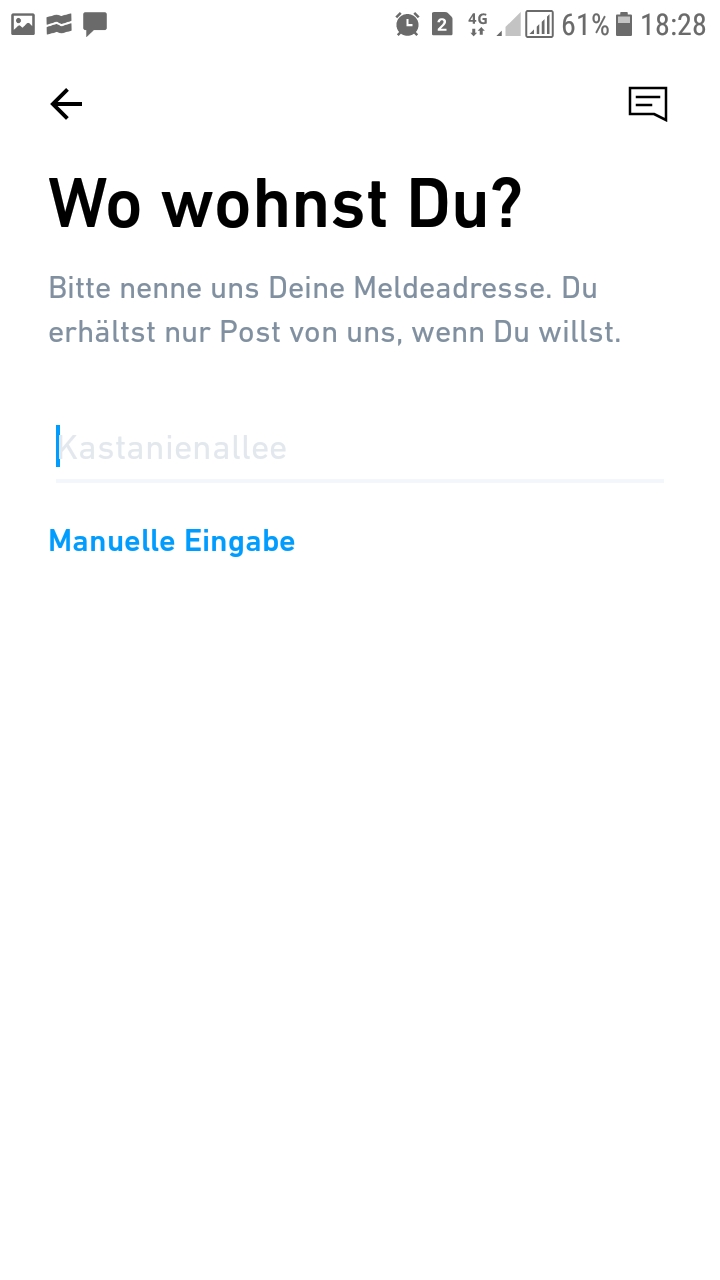Choose Manuelle Eingabe for the address
Viewport: 720px width, 1280px height.
(x=172, y=541)
